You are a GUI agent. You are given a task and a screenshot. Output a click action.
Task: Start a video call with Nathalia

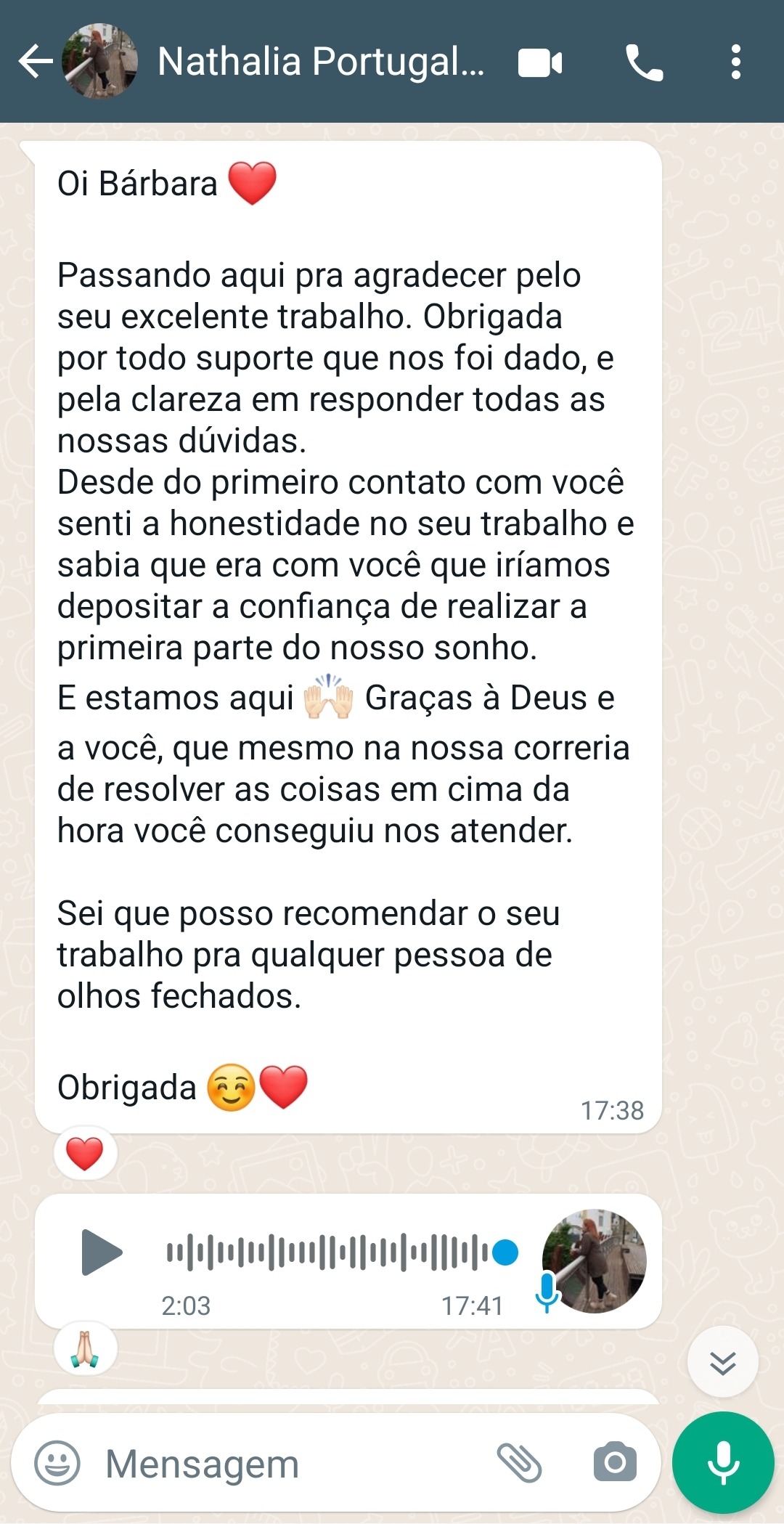tap(539, 63)
